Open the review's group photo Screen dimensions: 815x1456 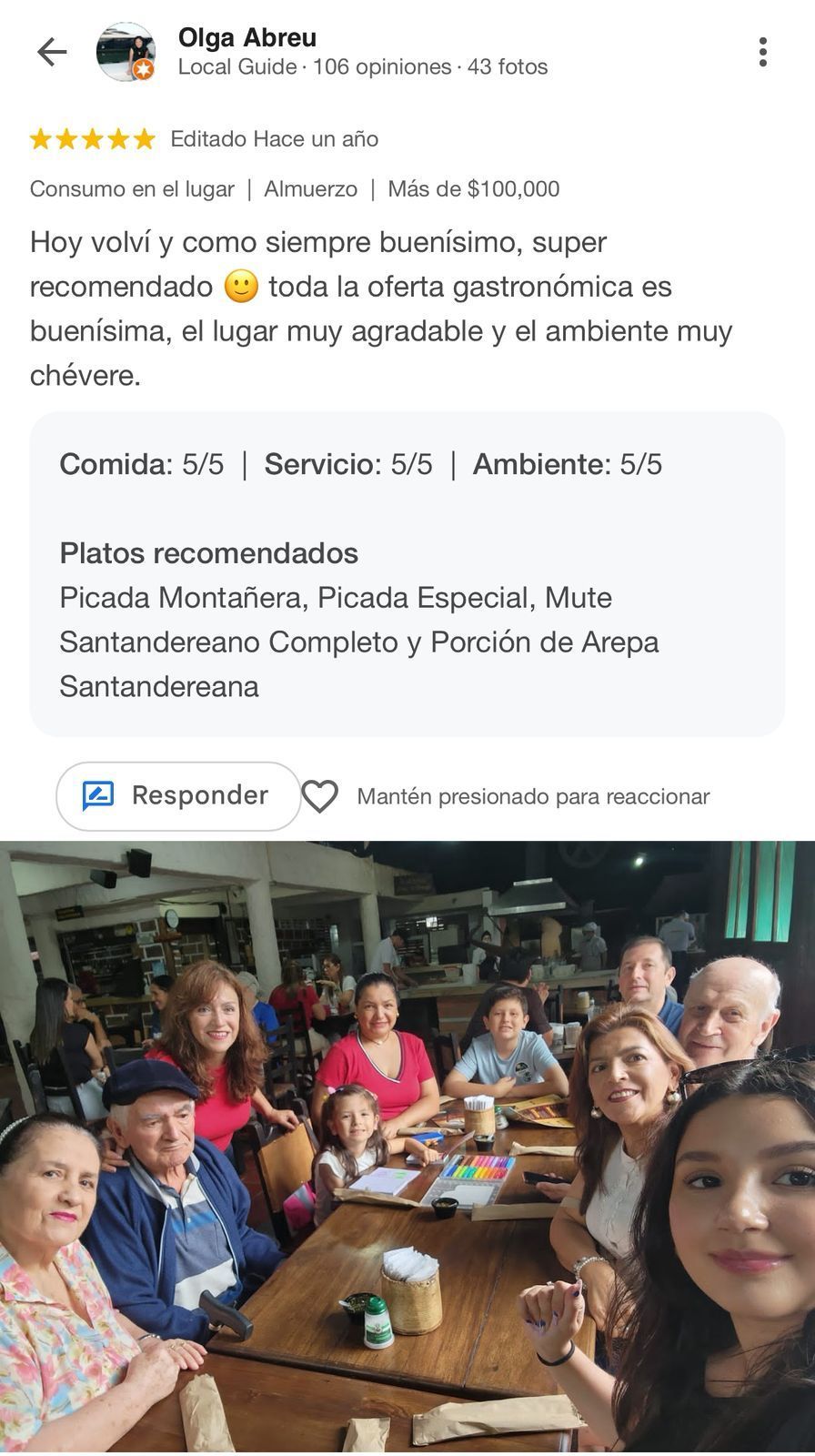point(407,1147)
